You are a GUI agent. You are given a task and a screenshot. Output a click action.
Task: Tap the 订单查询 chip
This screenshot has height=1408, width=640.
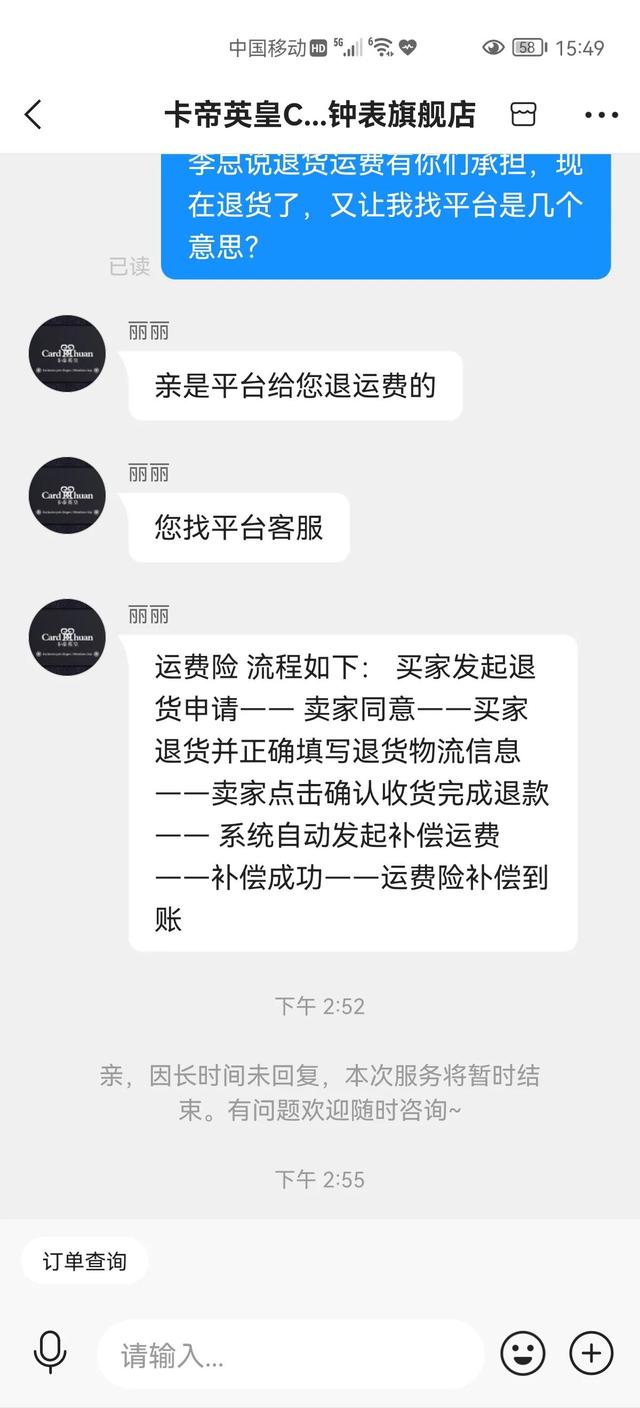(84, 1261)
